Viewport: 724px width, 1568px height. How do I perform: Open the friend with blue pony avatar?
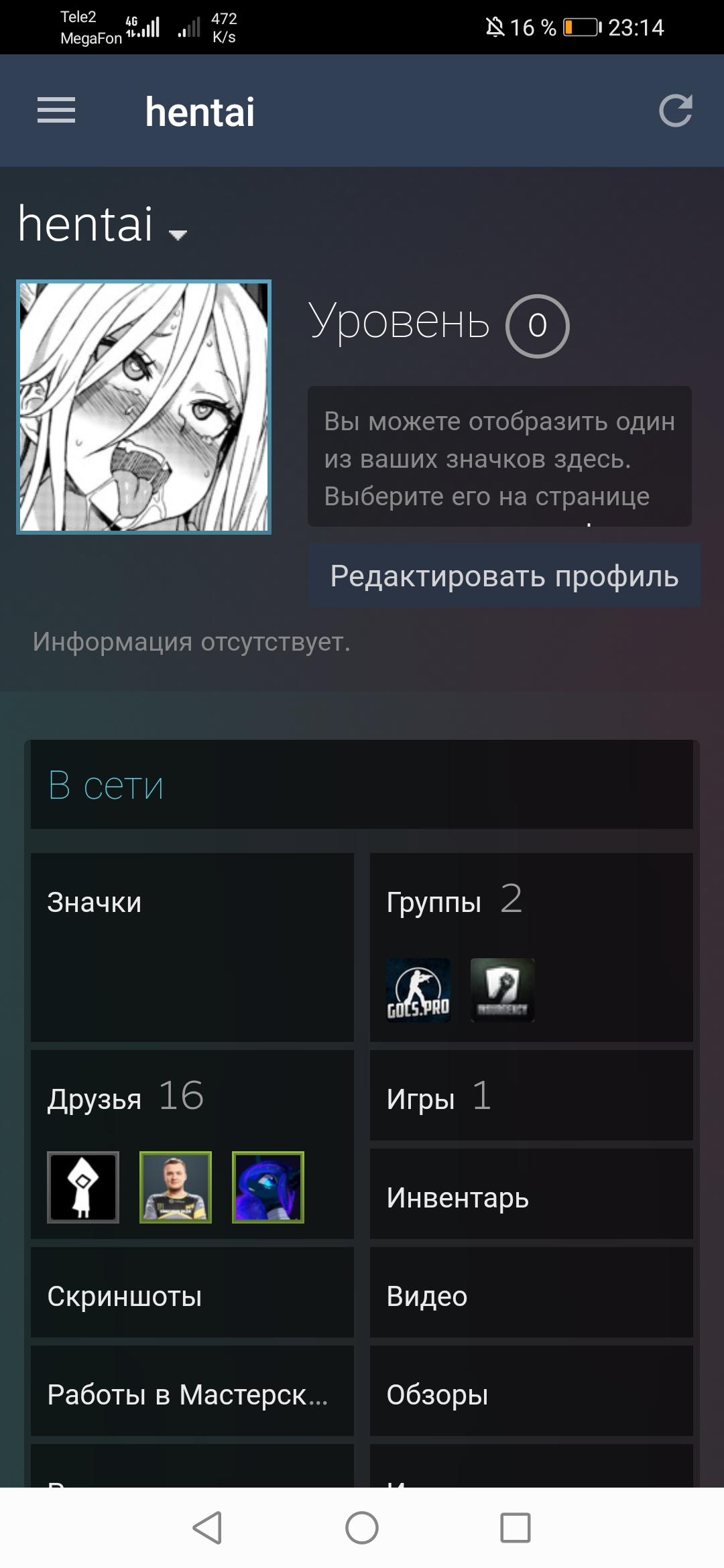tap(268, 1187)
